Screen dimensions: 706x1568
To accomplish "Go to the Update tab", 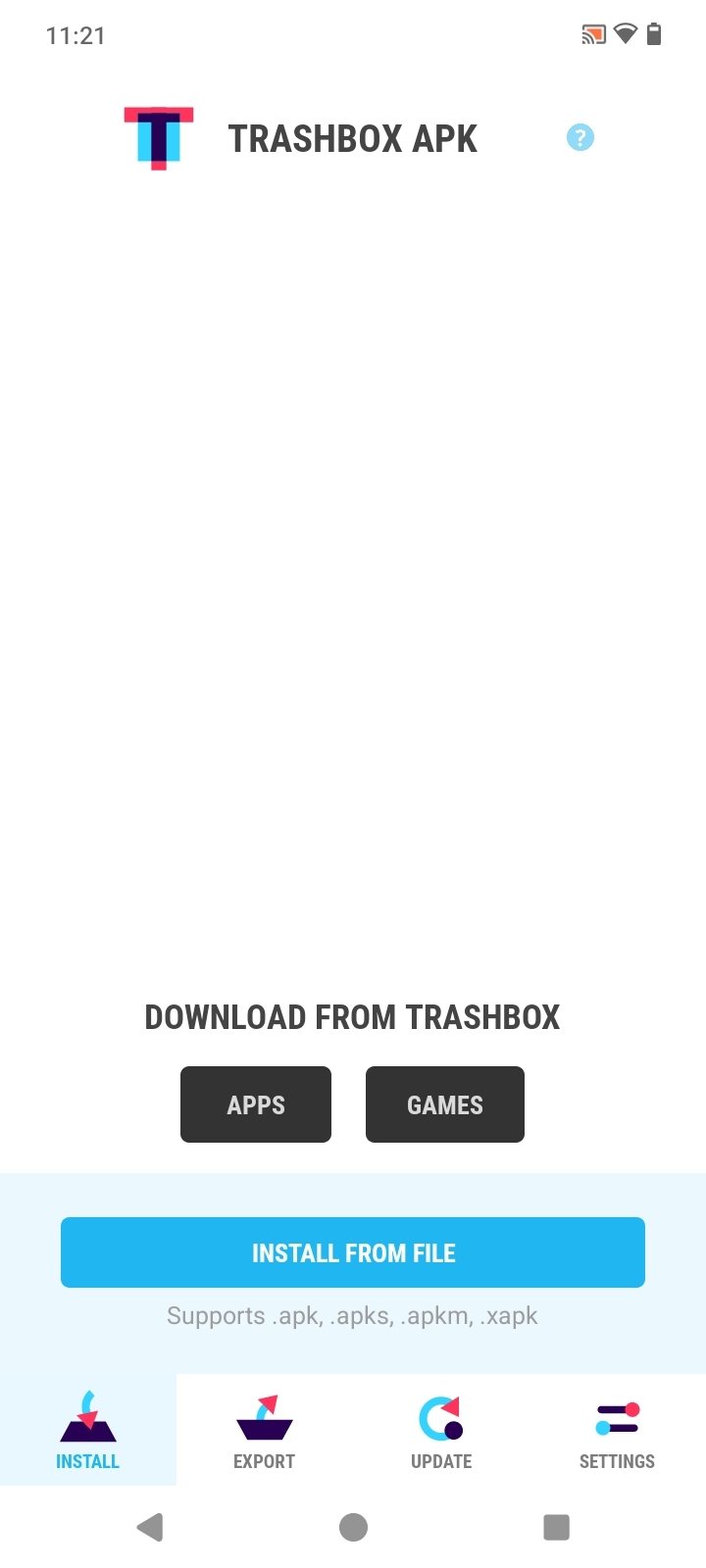I will tap(441, 1430).
